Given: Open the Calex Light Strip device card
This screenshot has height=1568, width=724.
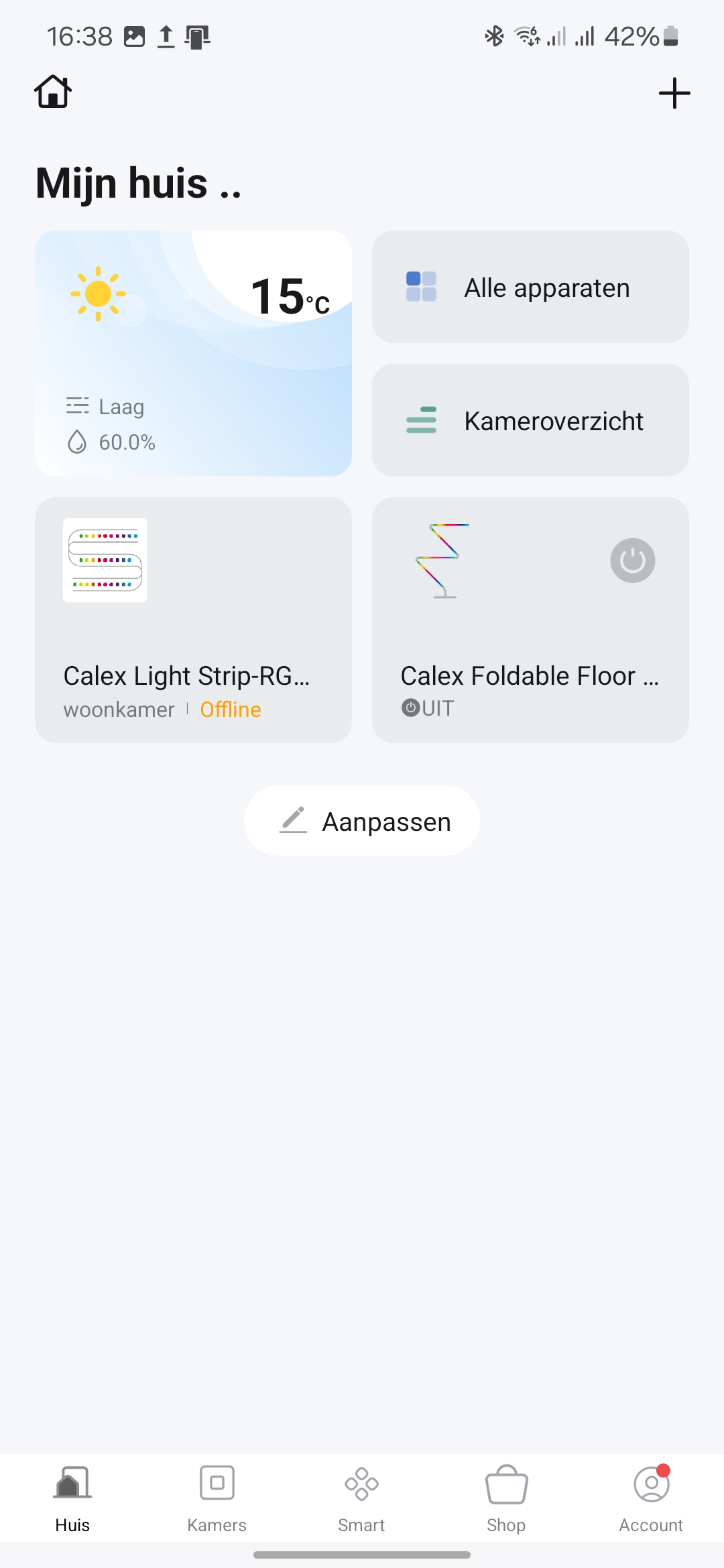Looking at the screenshot, I should (193, 620).
